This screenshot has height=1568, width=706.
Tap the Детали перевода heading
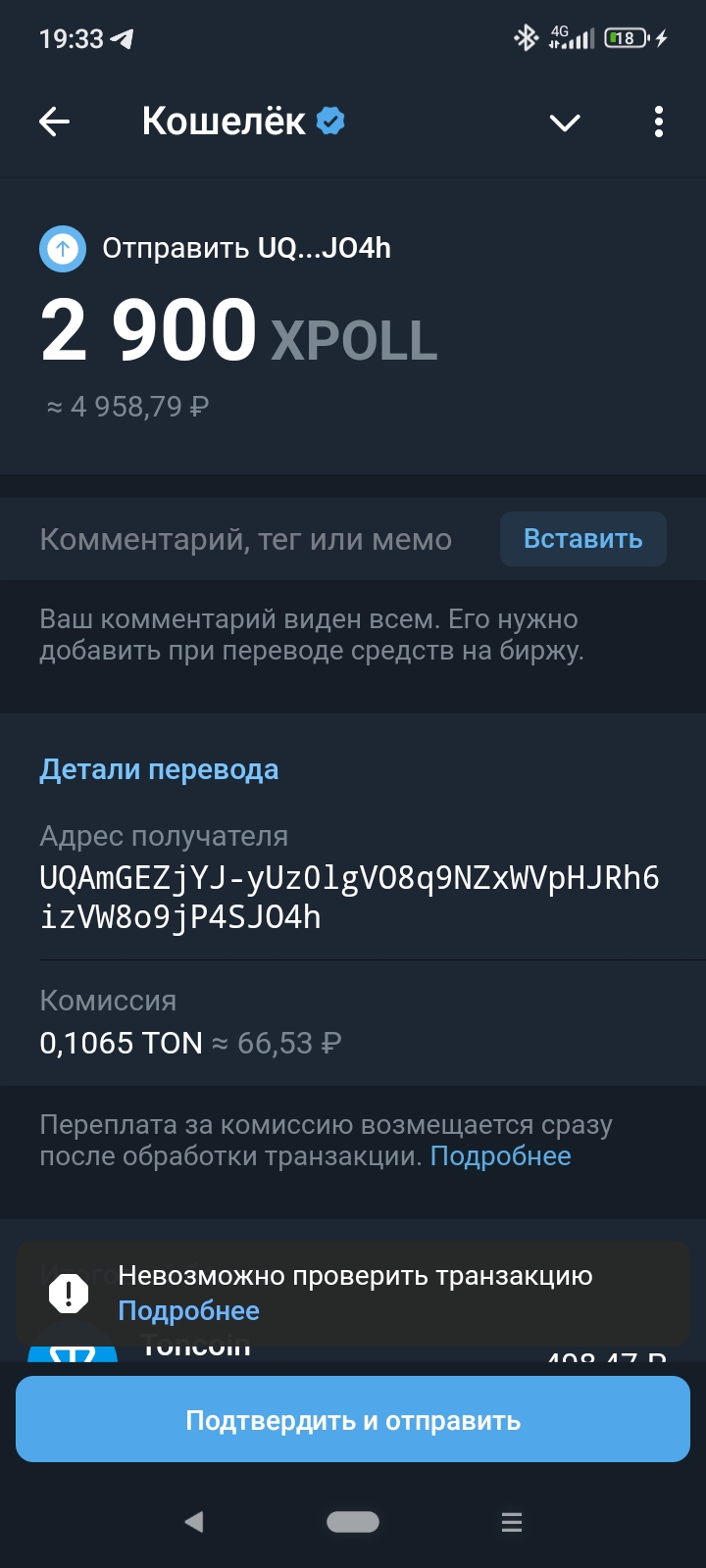coord(158,769)
